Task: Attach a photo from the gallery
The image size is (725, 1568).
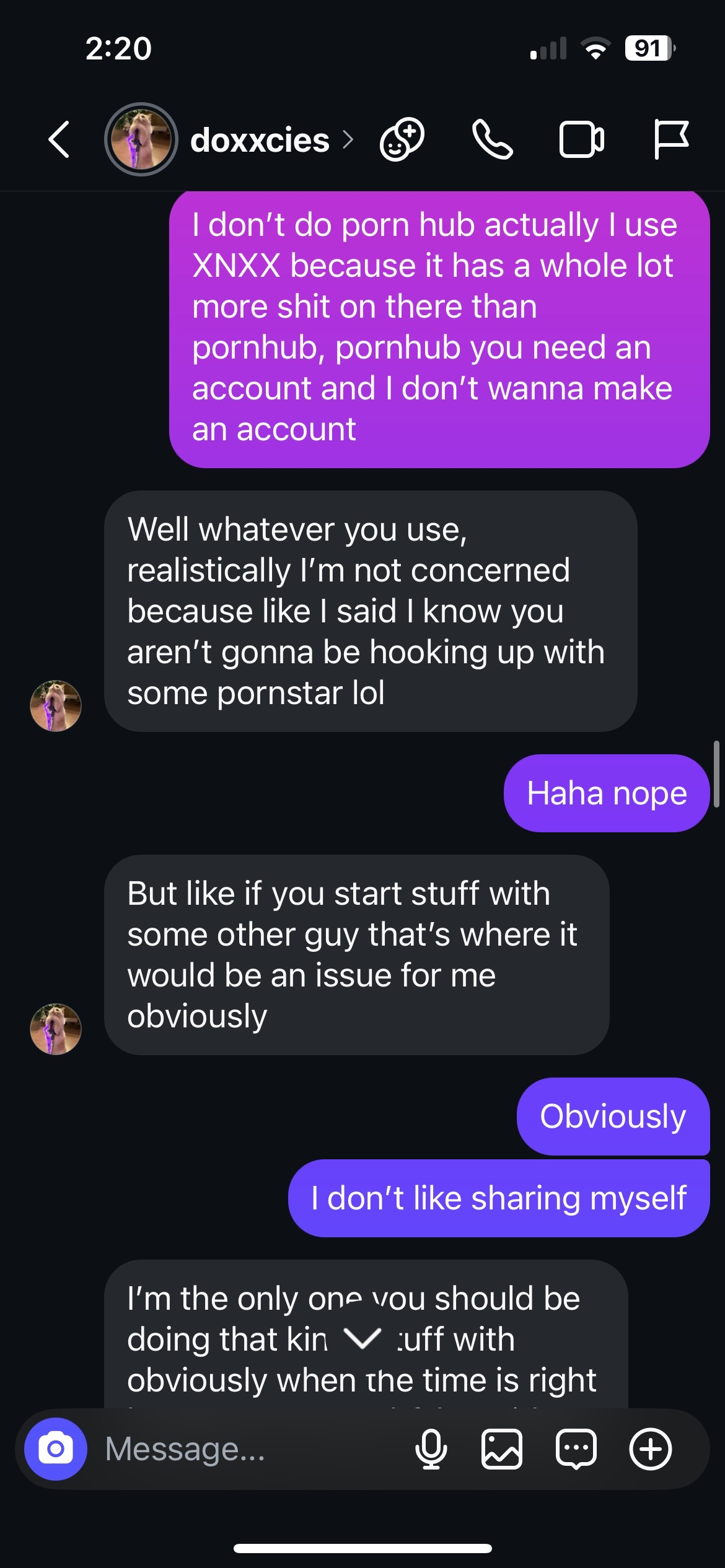Action: click(502, 1449)
